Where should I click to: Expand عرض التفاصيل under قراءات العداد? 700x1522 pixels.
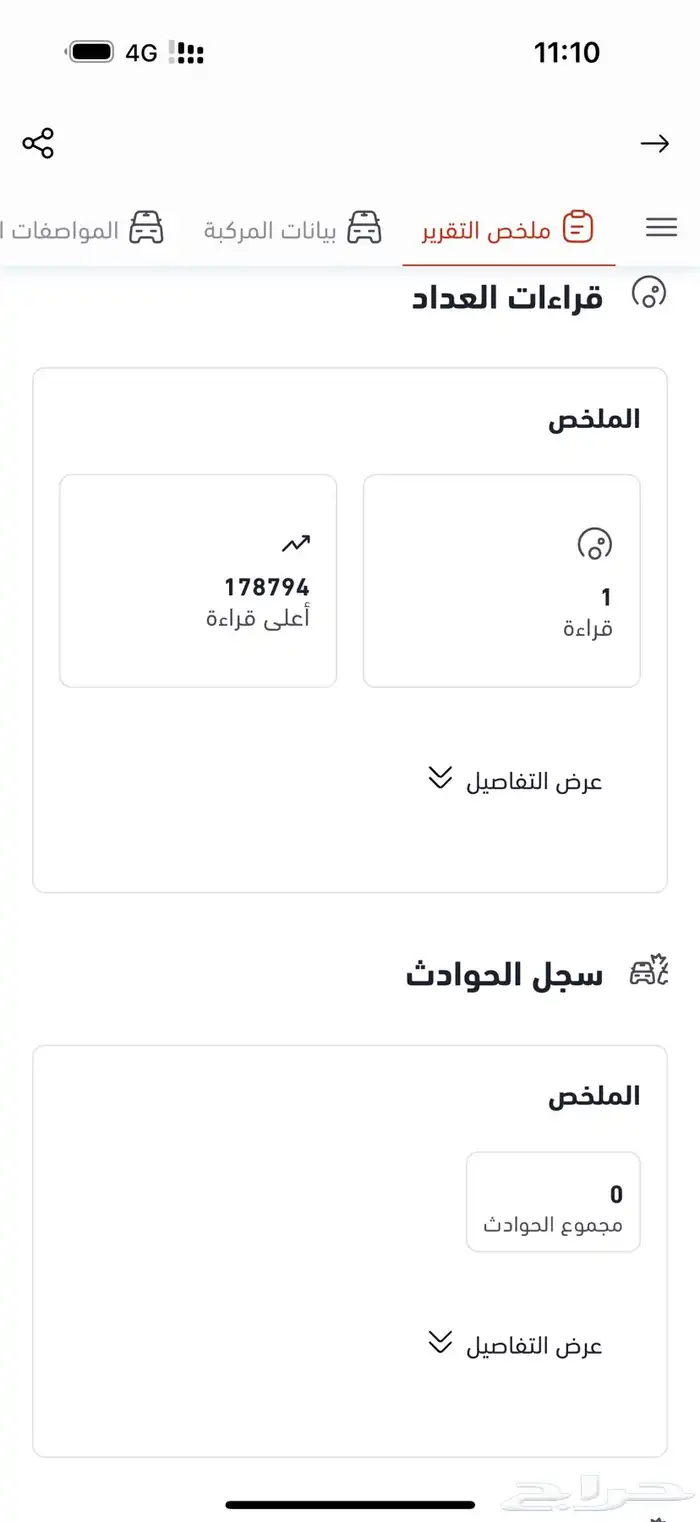pos(516,781)
